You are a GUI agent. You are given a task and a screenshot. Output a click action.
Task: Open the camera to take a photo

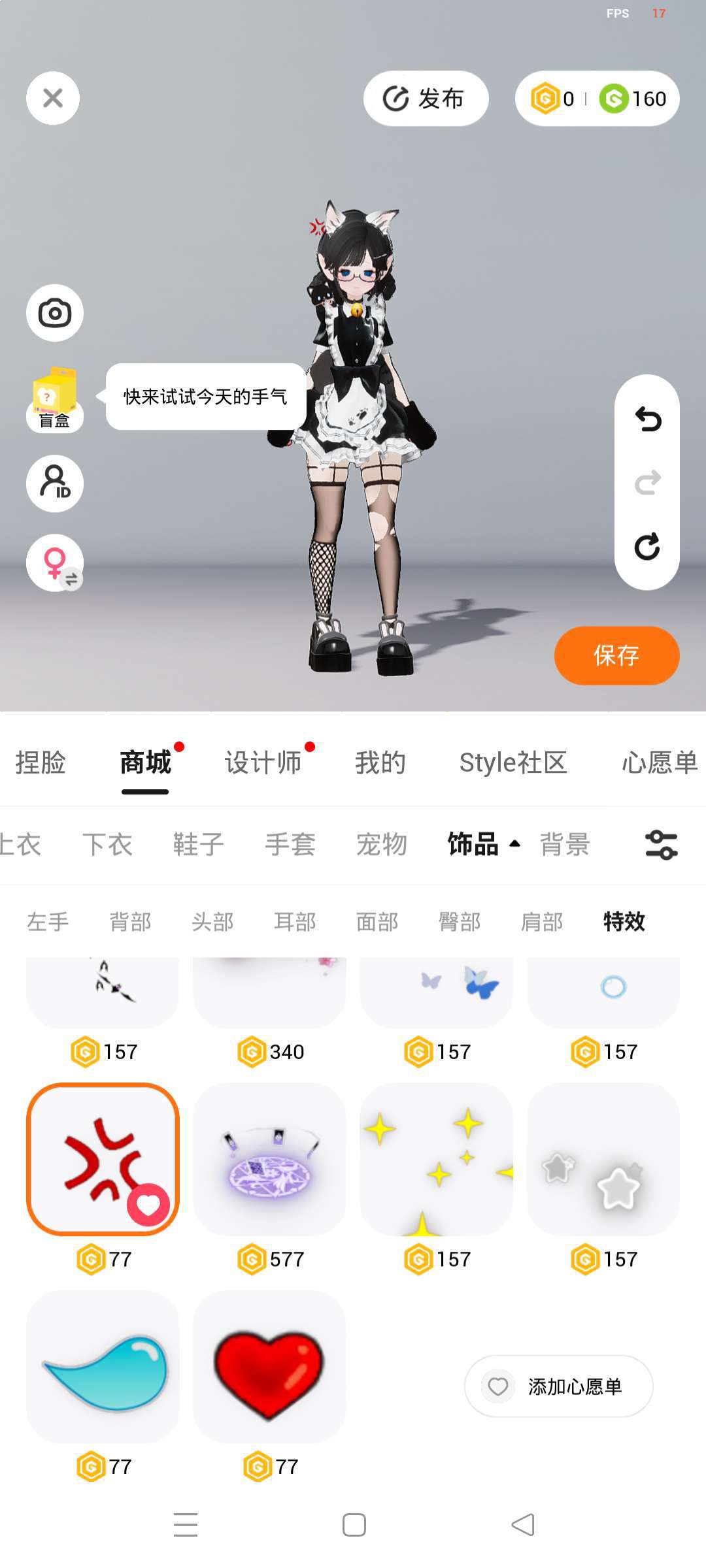[55, 313]
